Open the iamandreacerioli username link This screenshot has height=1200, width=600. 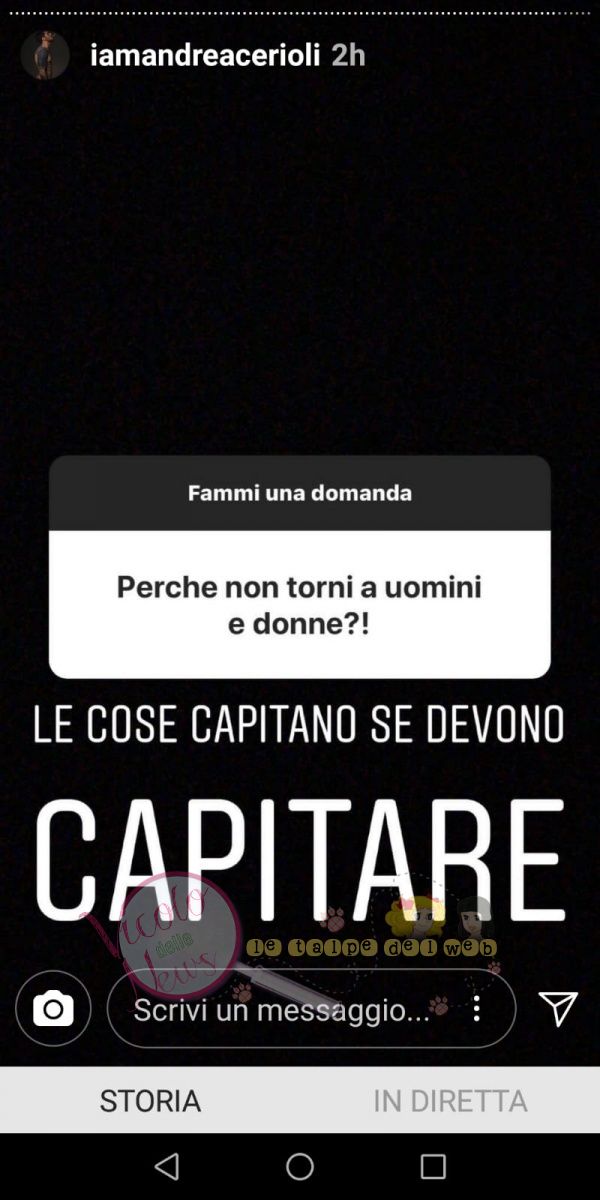tap(204, 55)
